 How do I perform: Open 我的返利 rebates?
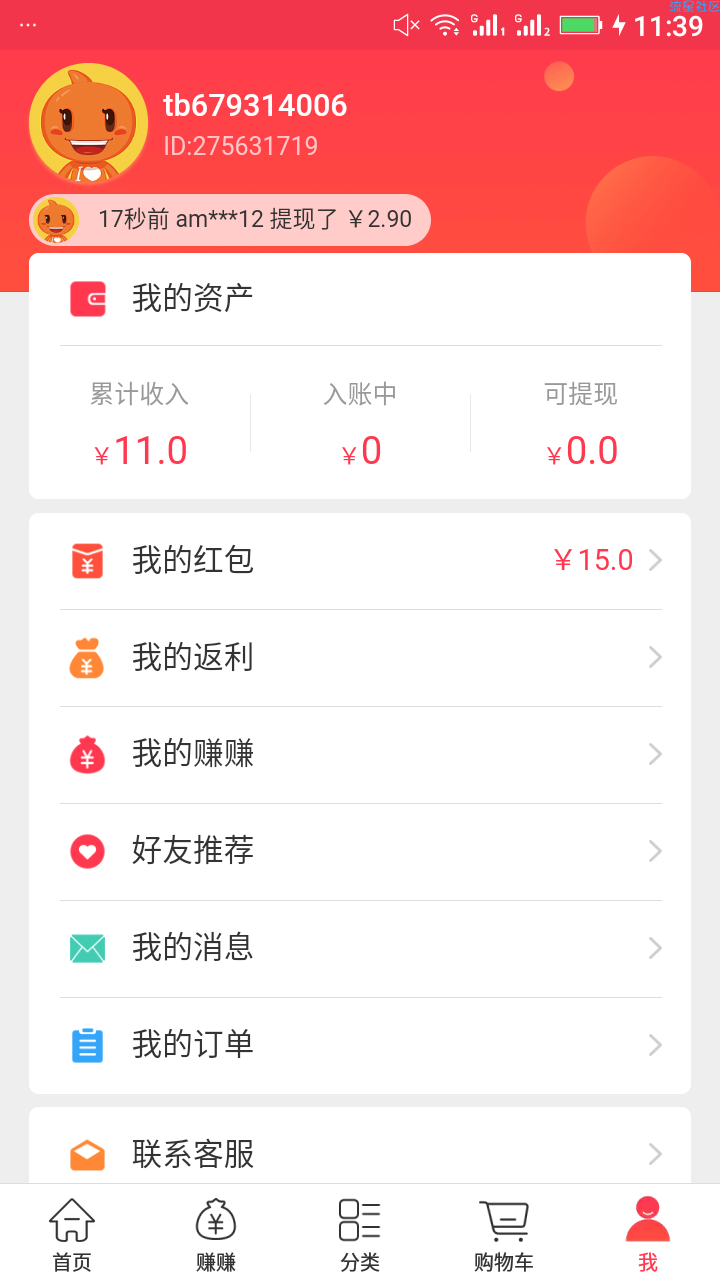(x=360, y=658)
